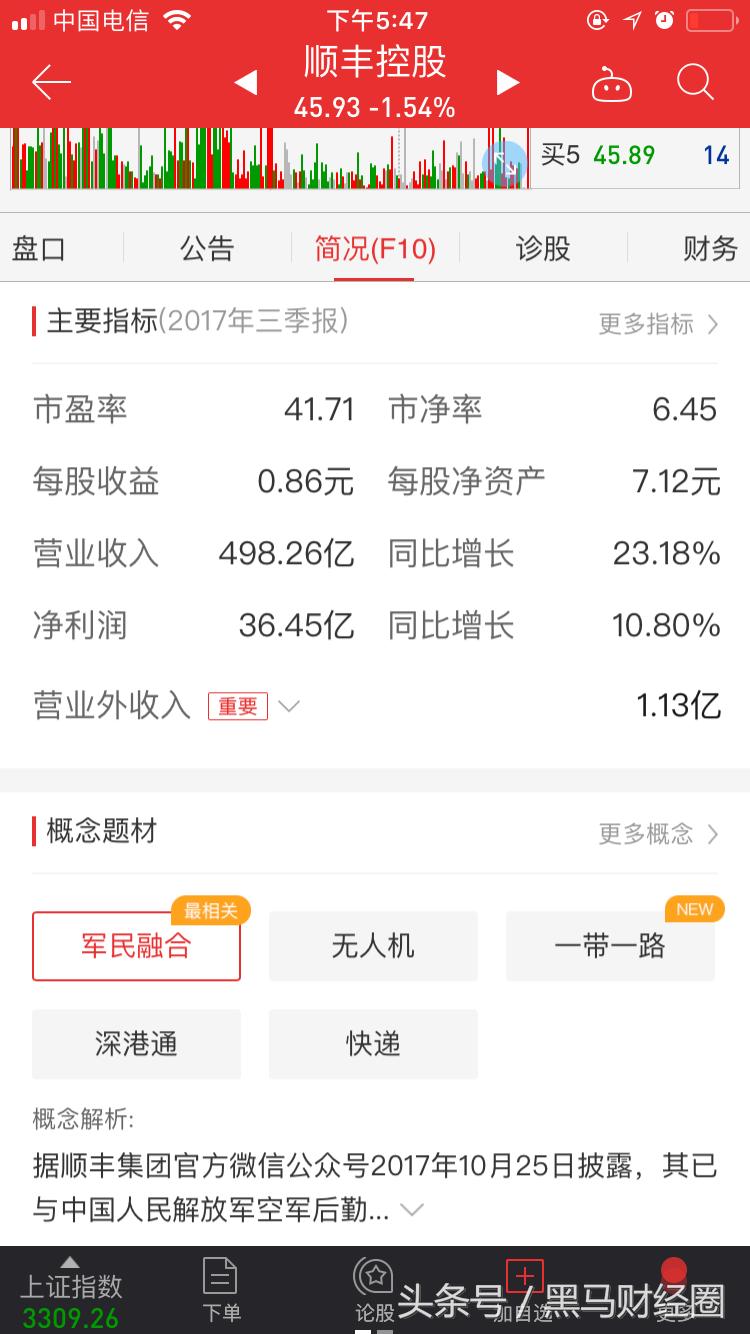750x1334 pixels.
Task: Open the robot assistant icon in header
Action: click(613, 84)
